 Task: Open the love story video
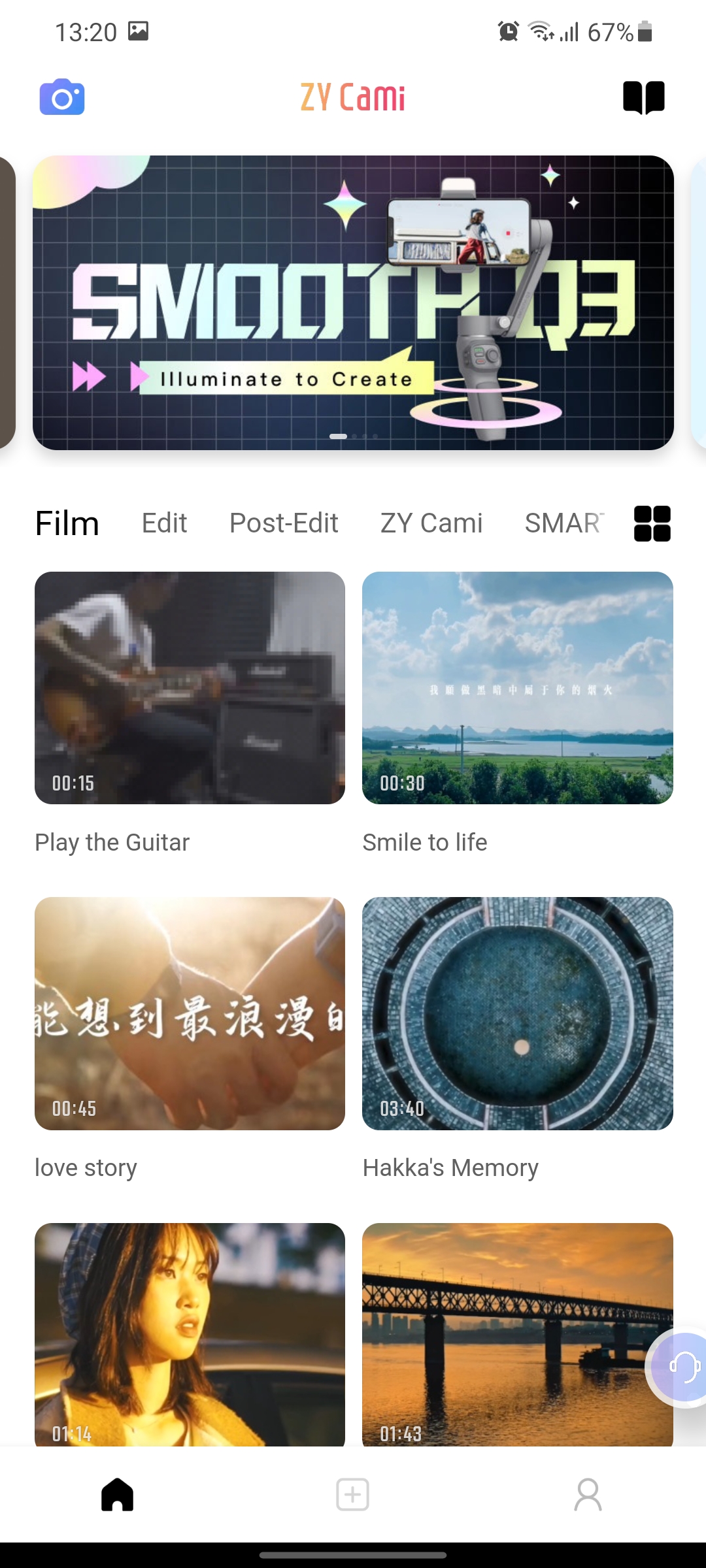pyautogui.click(x=190, y=1013)
